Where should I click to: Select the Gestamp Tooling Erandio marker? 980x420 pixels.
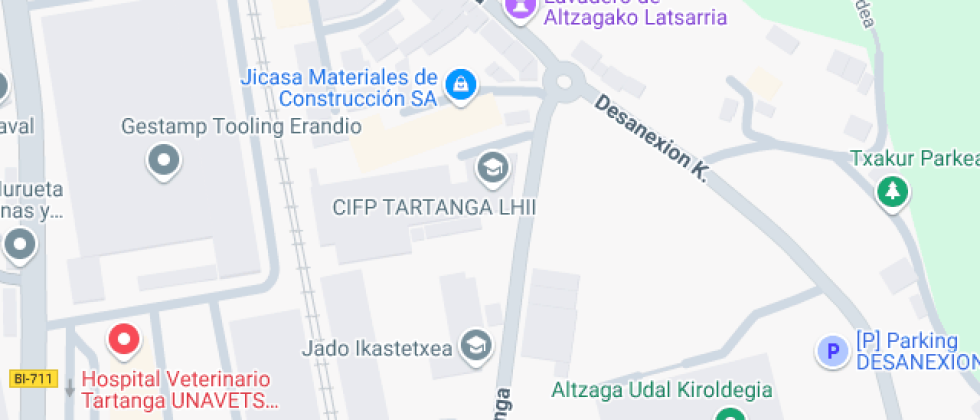[x=162, y=159]
